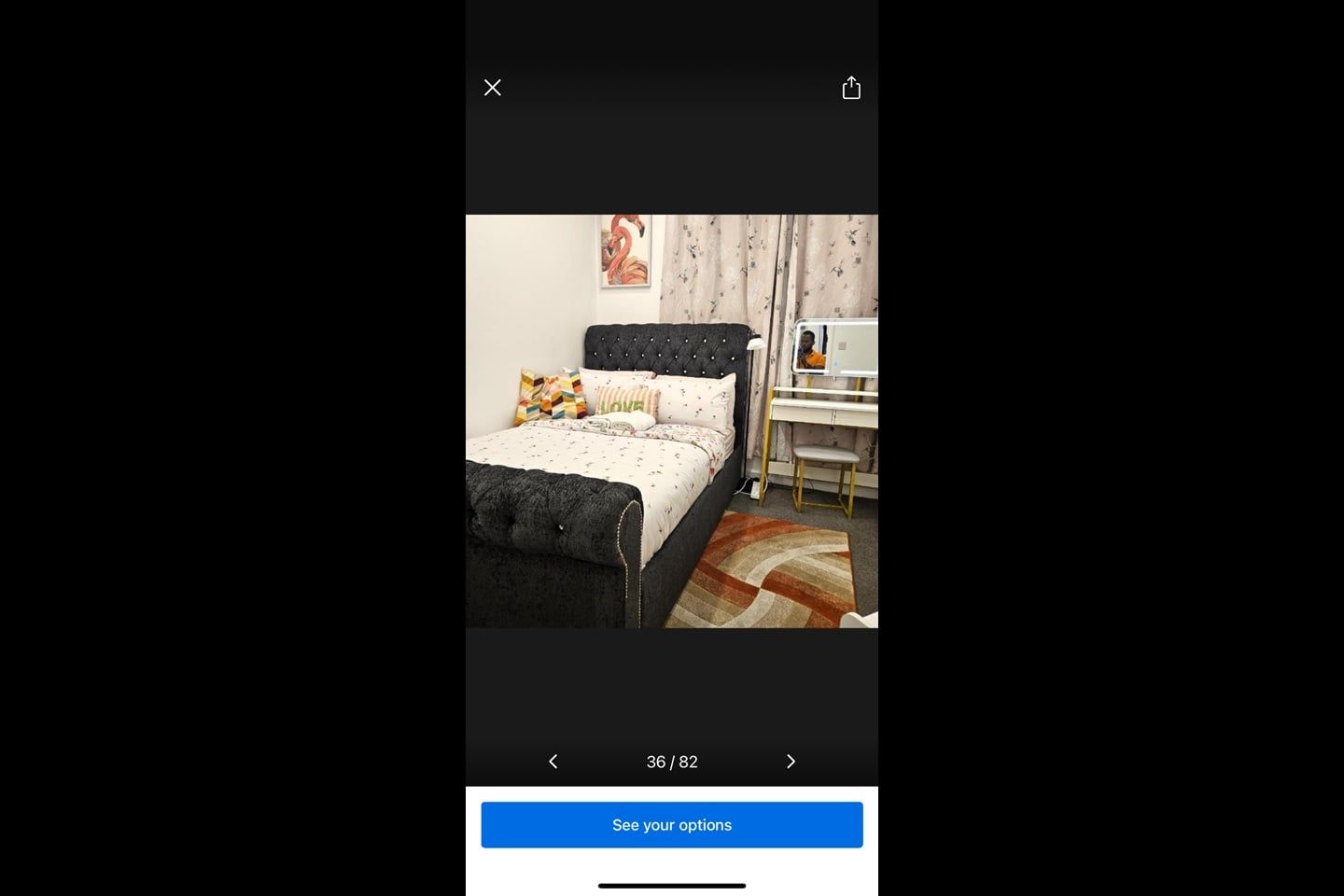The height and width of the screenshot is (896, 1344).
Task: Go to the next photo
Action: [x=791, y=762]
